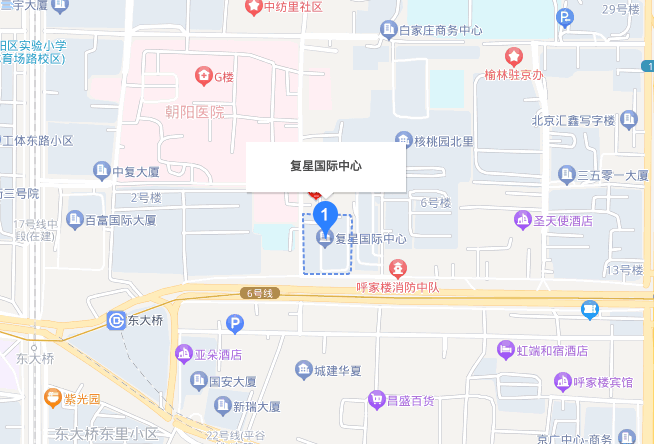Tap the blue location marker numbered 1

tap(325, 212)
